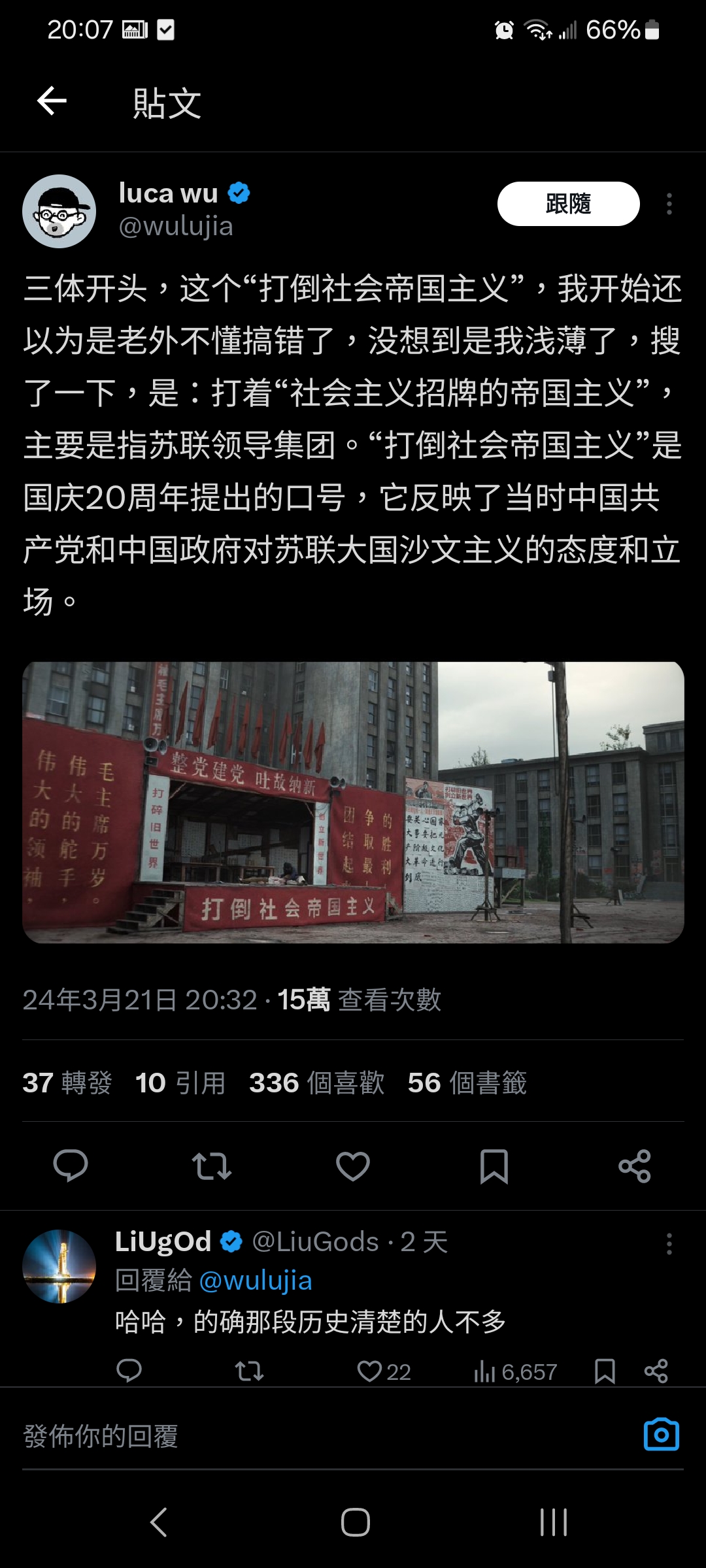
Task: Like LiUgOd's reply
Action: click(370, 1371)
